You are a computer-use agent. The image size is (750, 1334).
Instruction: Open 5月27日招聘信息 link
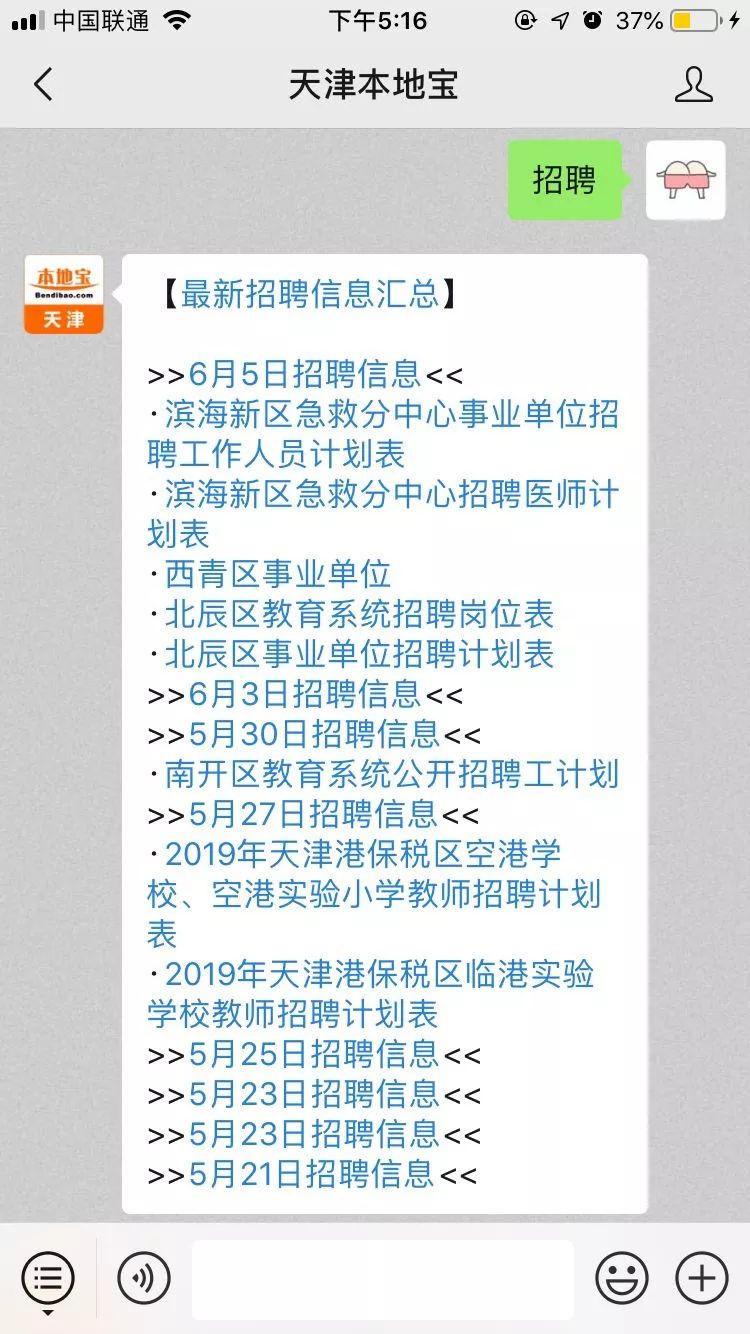(313, 814)
